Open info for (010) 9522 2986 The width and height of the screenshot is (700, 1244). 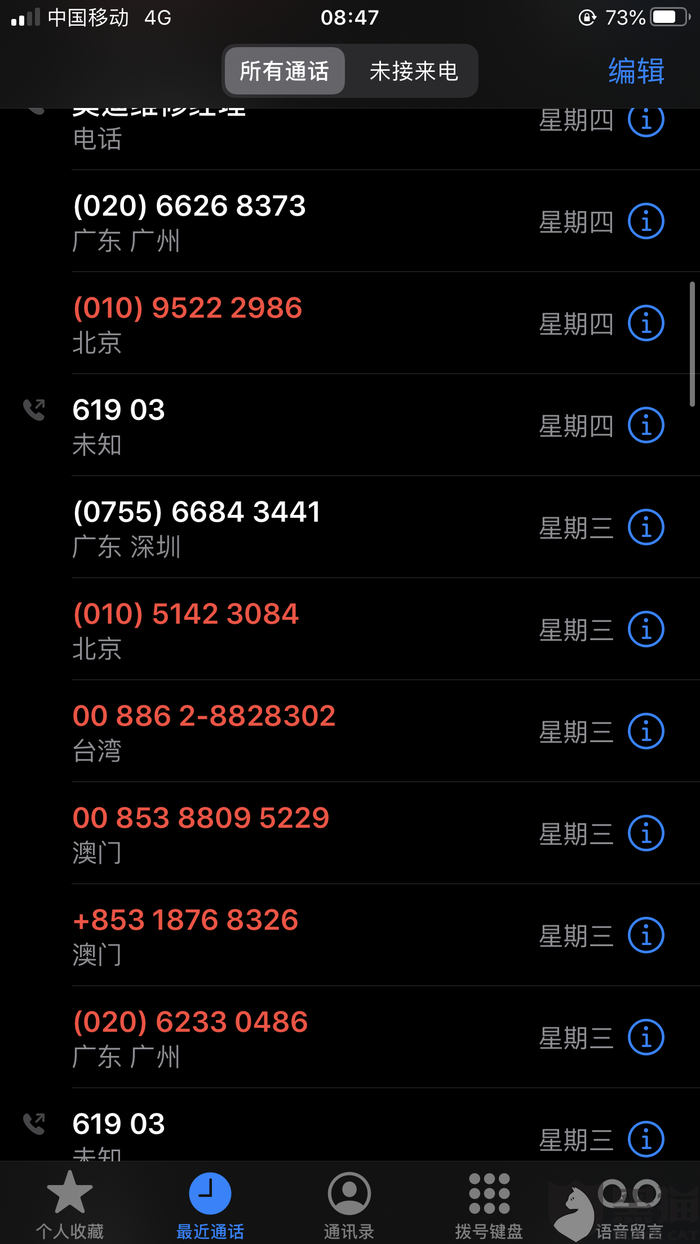point(646,323)
